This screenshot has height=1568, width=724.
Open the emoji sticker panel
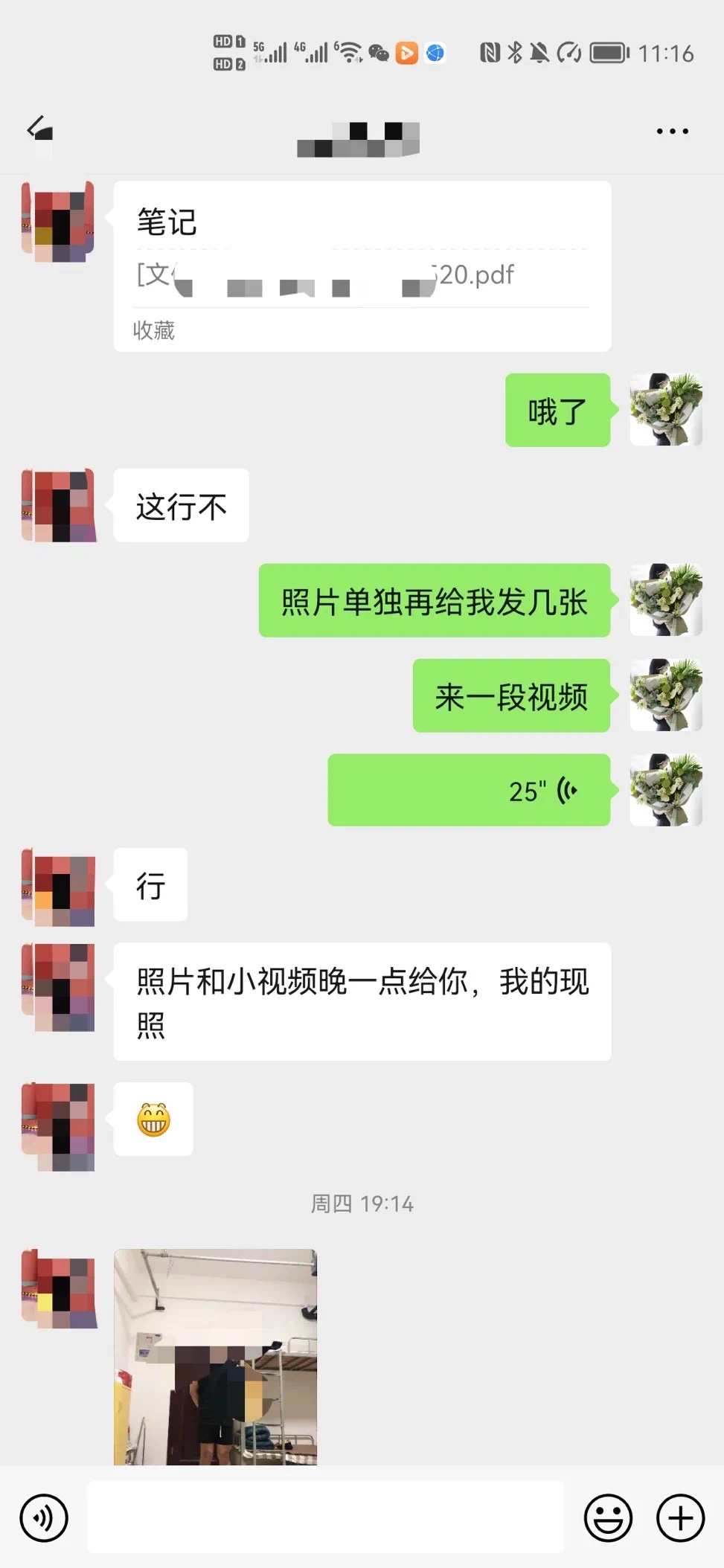(608, 1517)
